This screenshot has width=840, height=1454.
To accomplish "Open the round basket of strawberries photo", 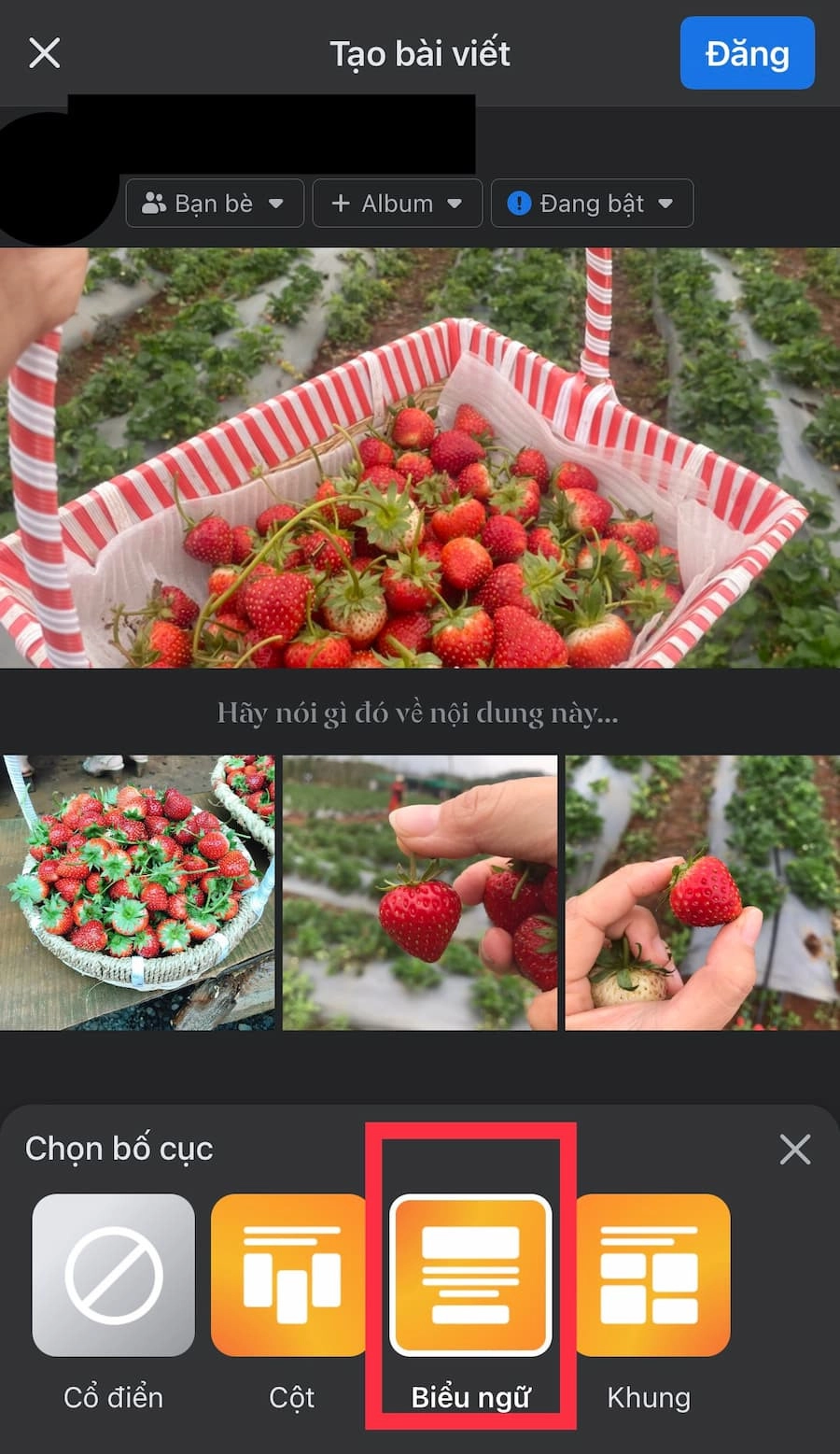I will click(137, 892).
